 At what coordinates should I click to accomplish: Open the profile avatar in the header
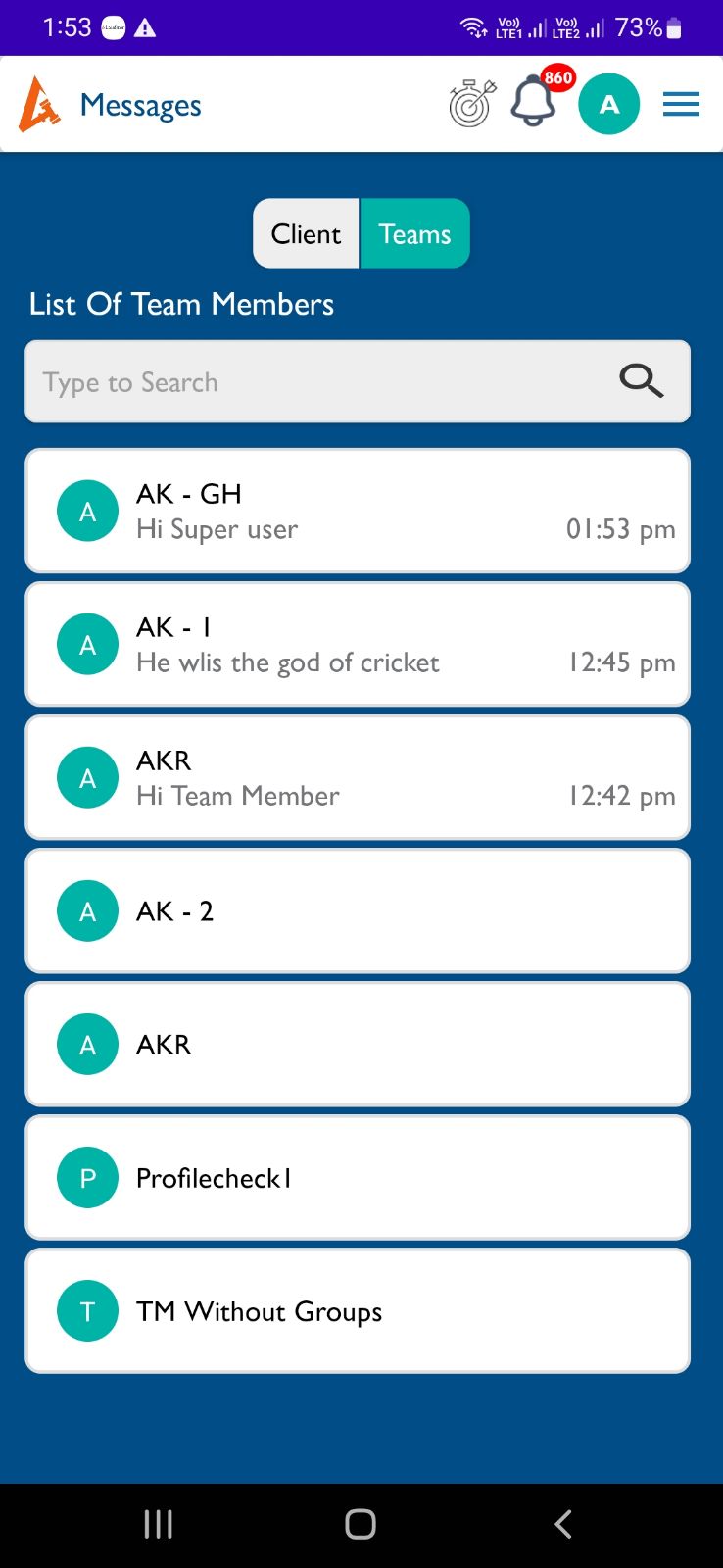tap(608, 104)
